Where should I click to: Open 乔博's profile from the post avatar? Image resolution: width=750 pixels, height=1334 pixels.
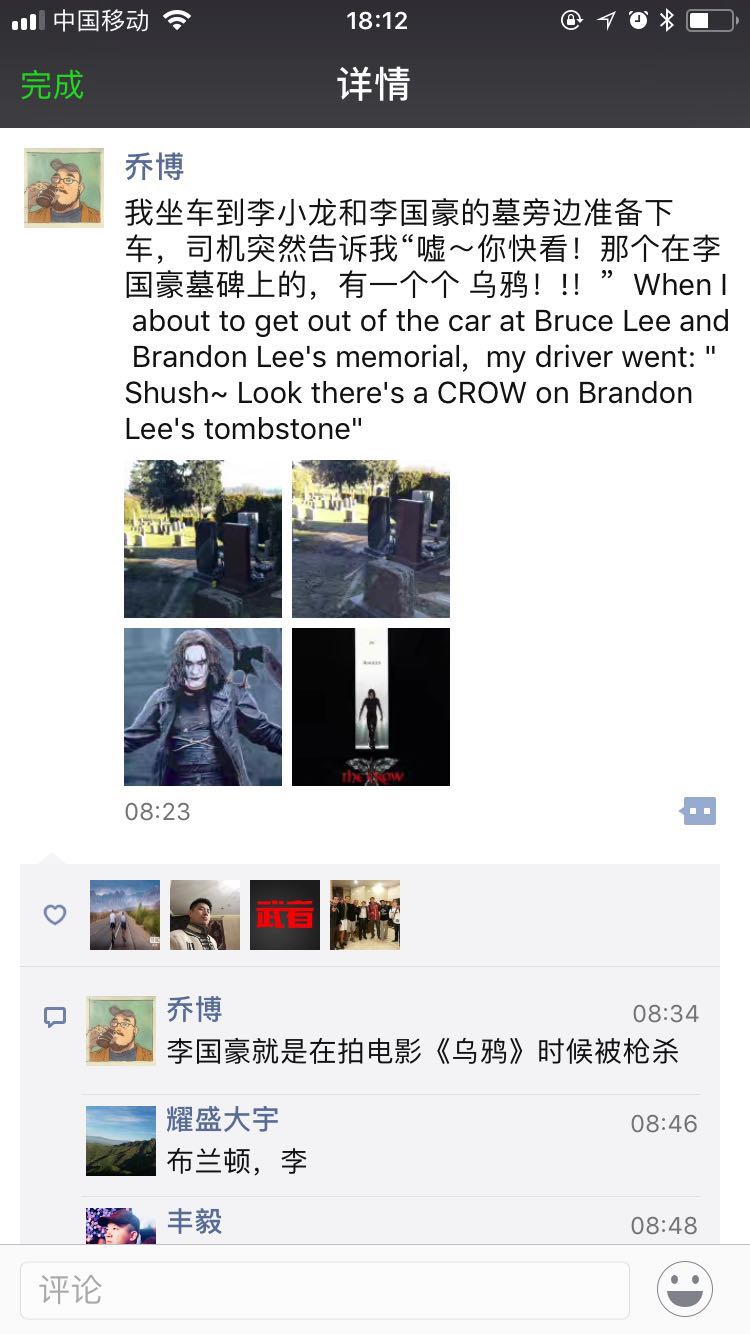click(64, 188)
